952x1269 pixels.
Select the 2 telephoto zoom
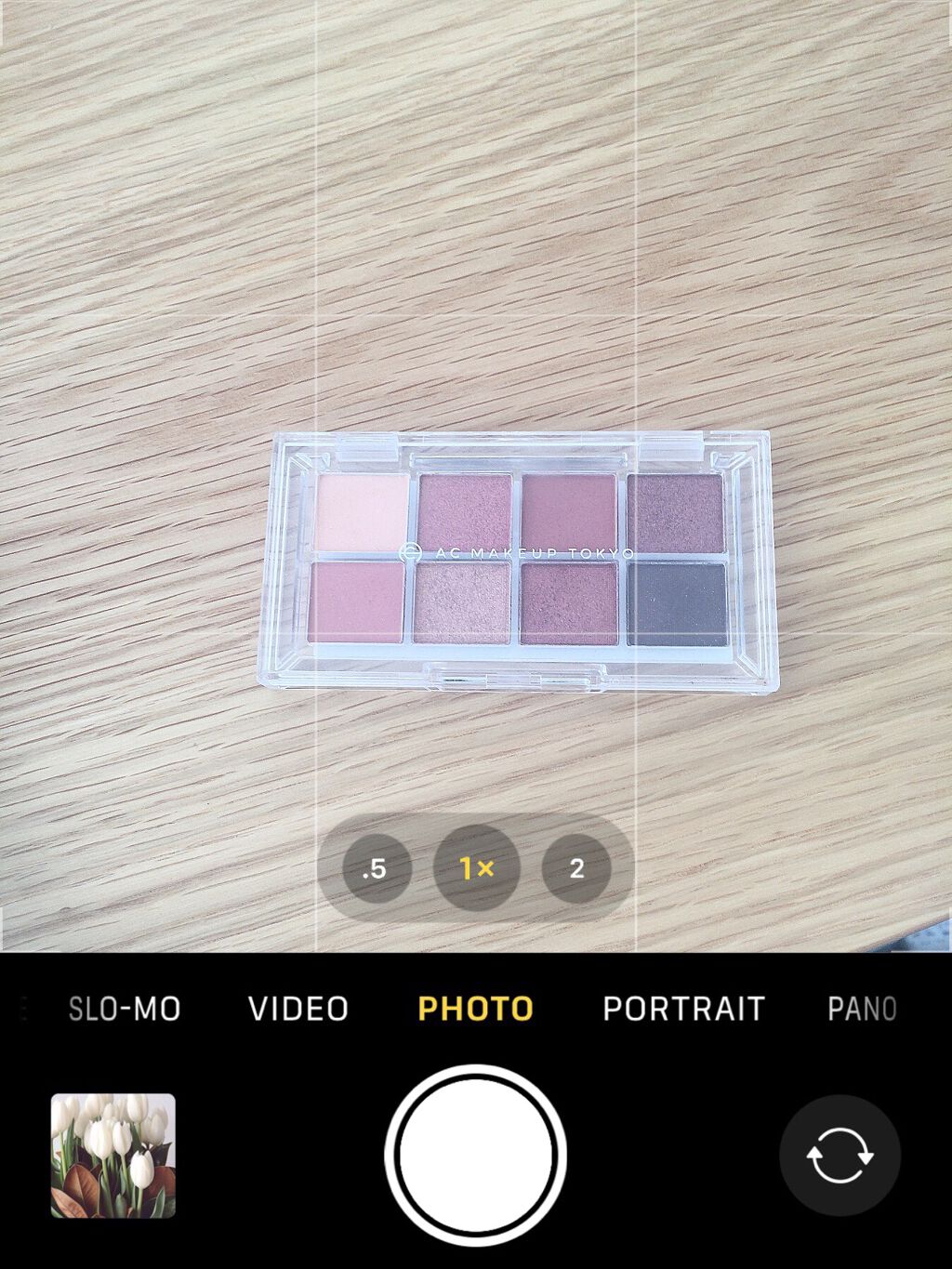click(576, 868)
